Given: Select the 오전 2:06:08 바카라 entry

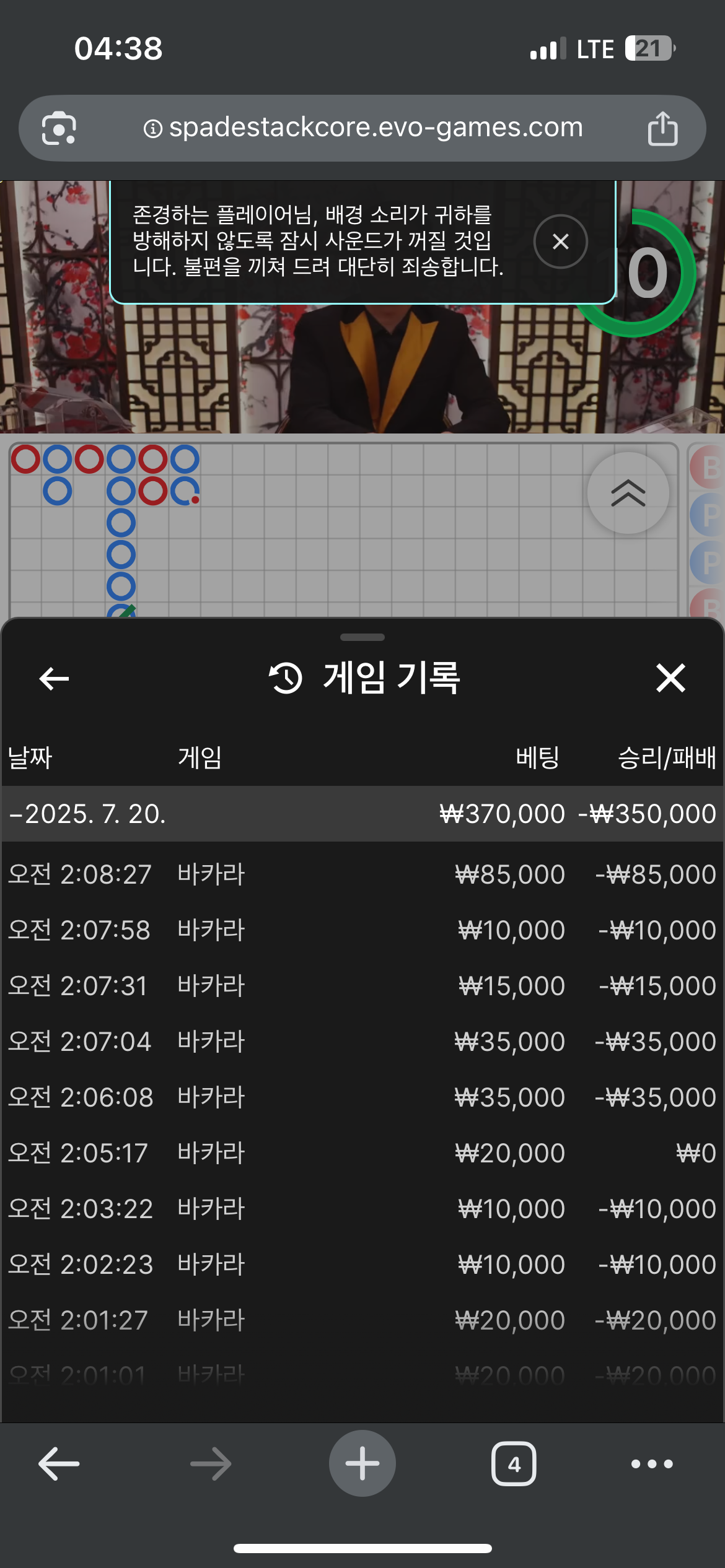Looking at the screenshot, I should point(362,1097).
